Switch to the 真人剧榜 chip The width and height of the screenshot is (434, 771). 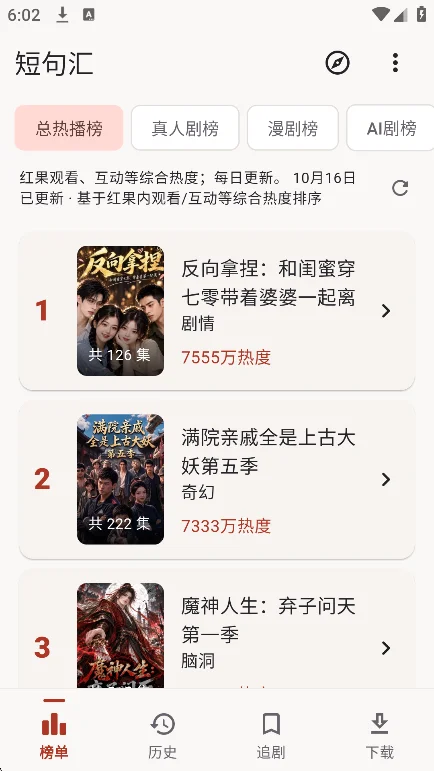point(185,128)
